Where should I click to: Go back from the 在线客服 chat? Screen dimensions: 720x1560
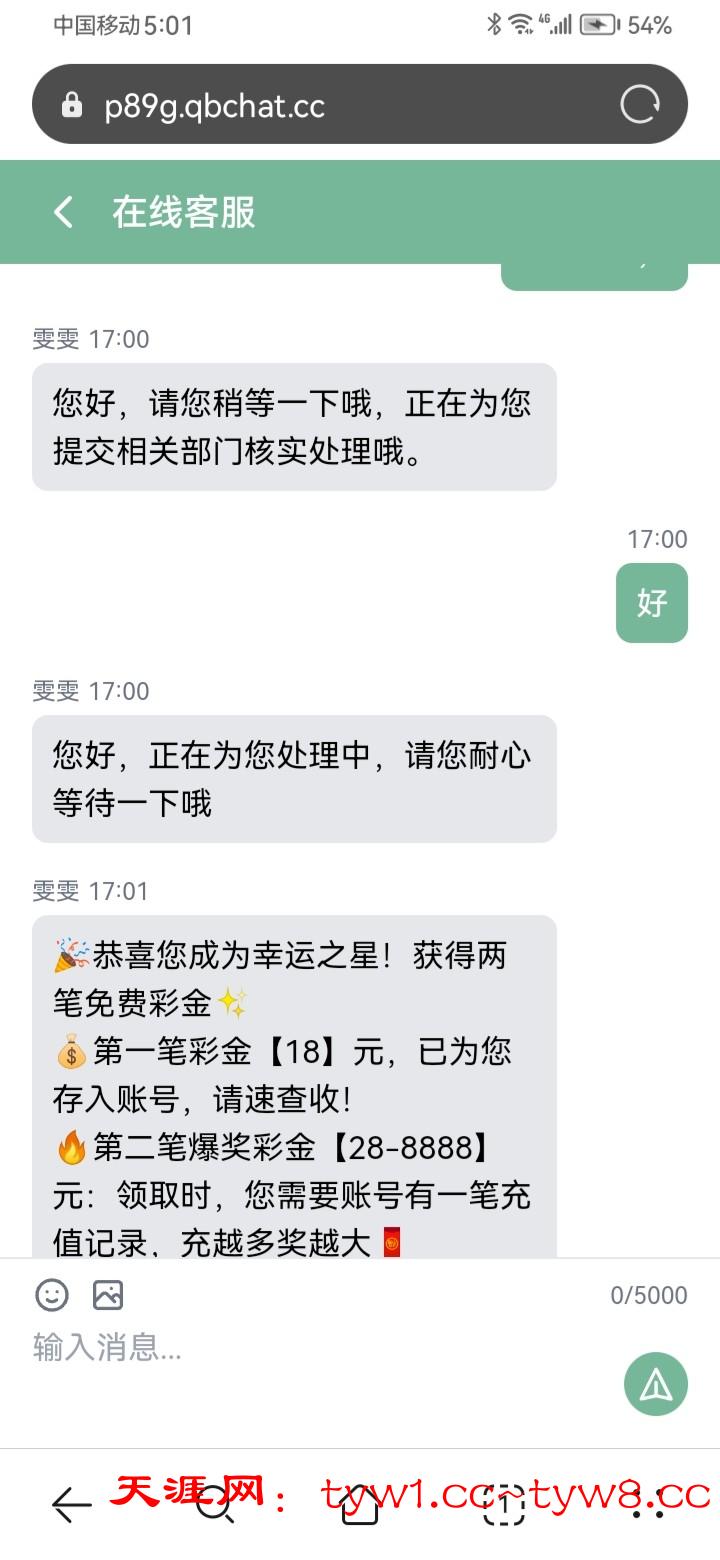(x=64, y=212)
